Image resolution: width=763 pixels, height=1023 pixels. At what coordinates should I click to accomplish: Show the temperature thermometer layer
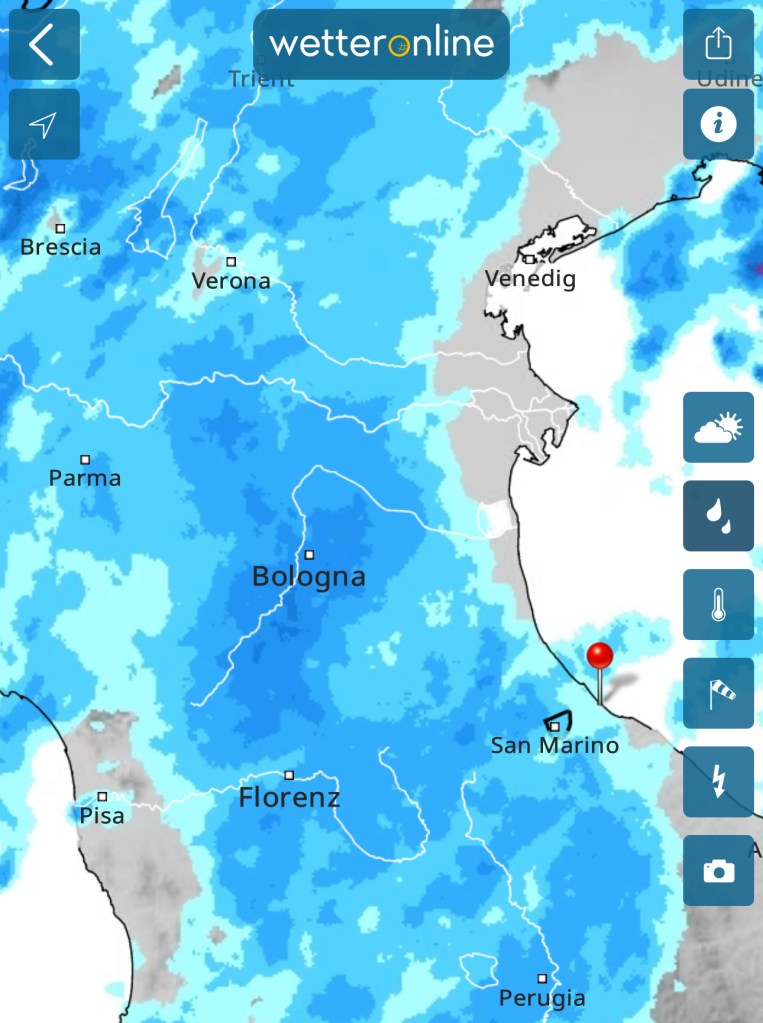[x=718, y=605]
